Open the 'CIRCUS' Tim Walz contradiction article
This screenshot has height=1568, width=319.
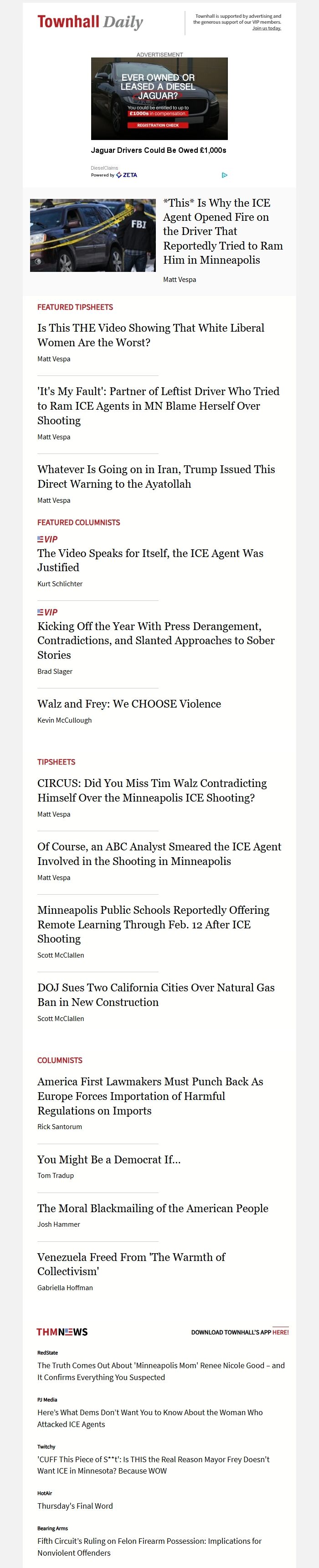click(152, 790)
